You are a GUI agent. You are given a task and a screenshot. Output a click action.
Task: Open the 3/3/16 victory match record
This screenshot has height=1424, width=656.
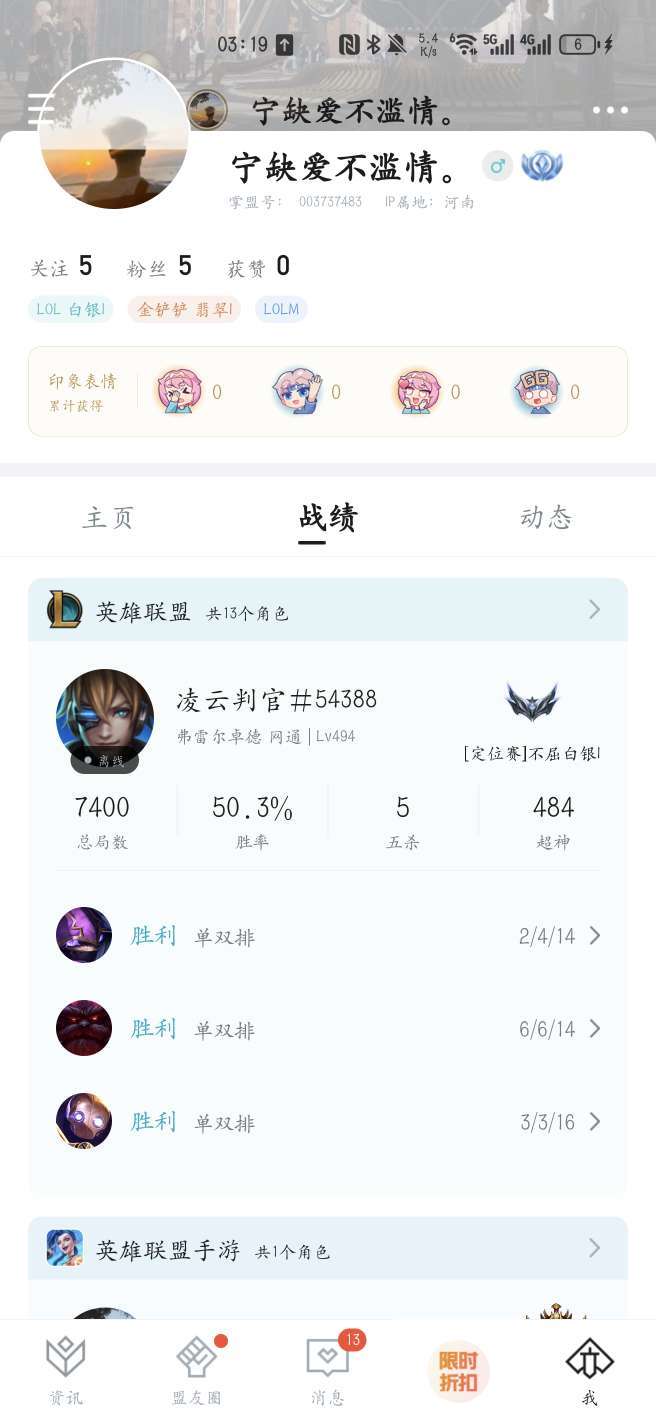point(328,1122)
